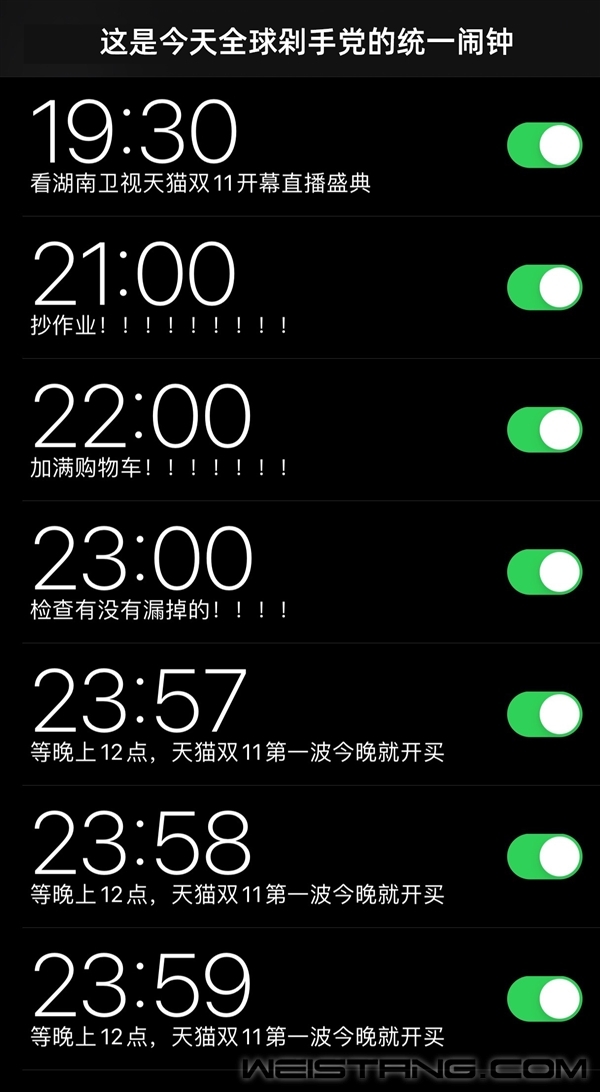Toggle the 22:00 alarm off

[544, 429]
